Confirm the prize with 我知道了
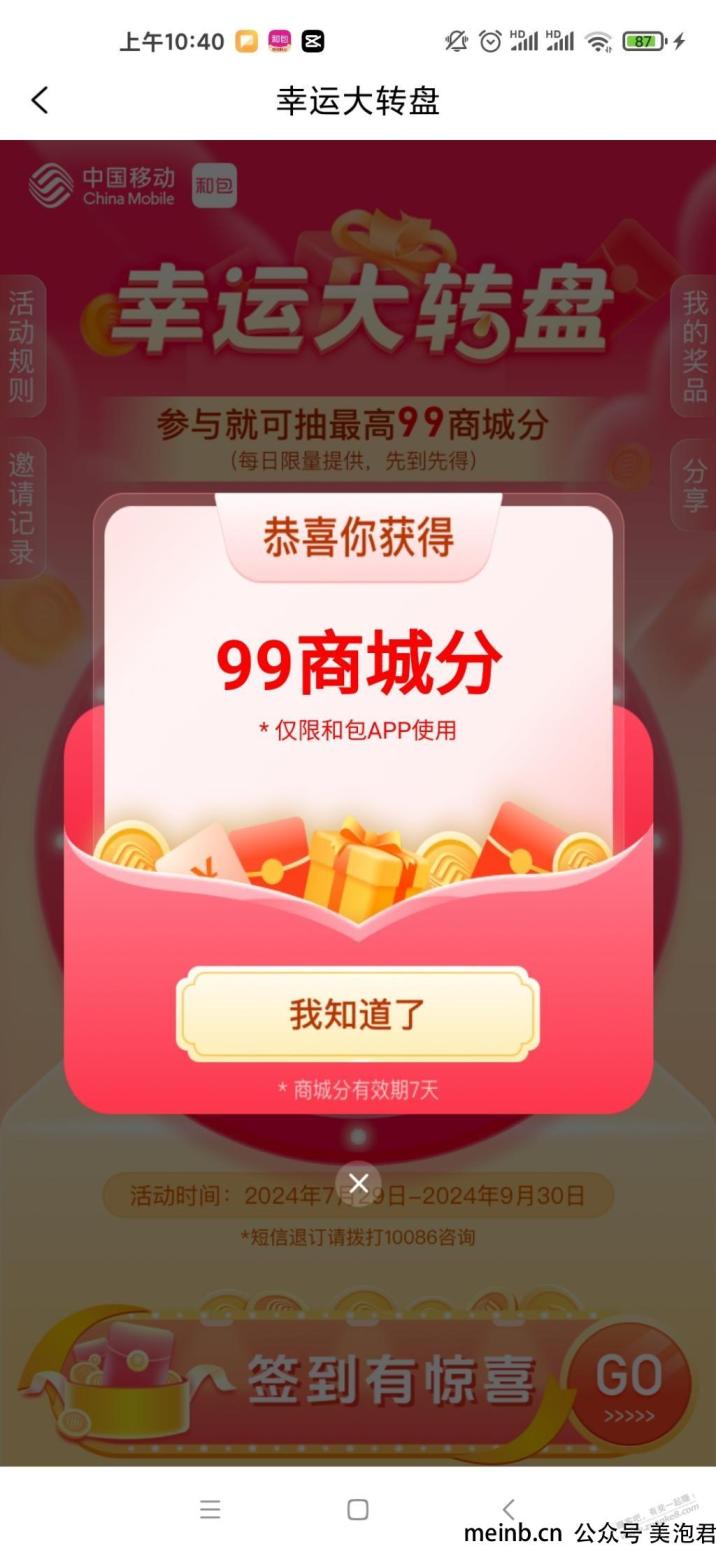The width and height of the screenshot is (716, 1553). 357,1014
